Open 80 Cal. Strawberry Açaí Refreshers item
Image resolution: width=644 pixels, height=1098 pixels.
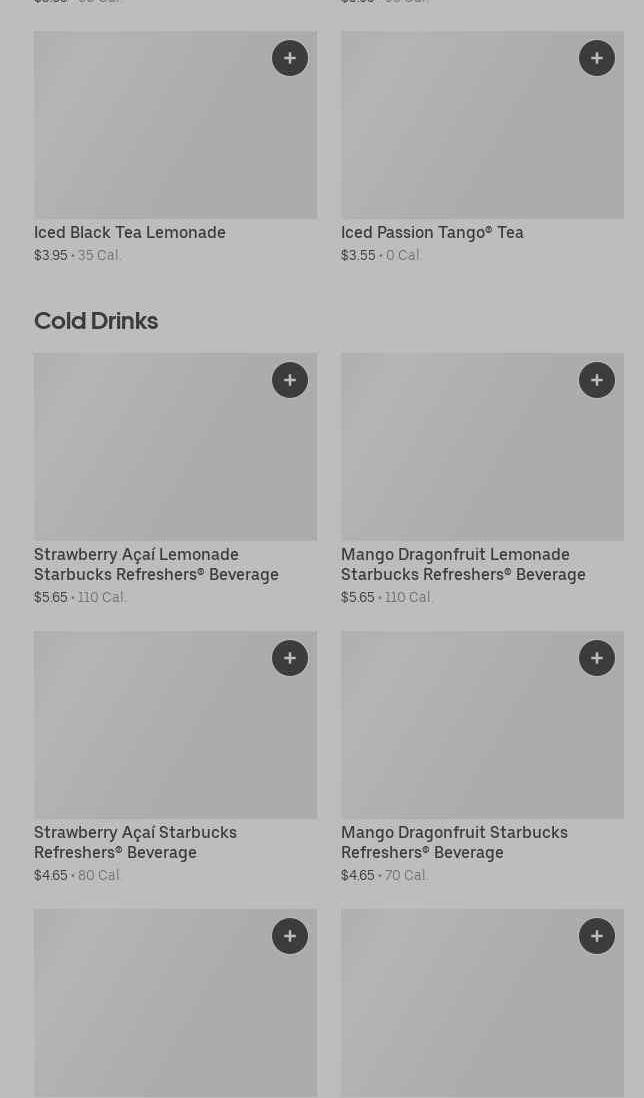click(x=135, y=842)
